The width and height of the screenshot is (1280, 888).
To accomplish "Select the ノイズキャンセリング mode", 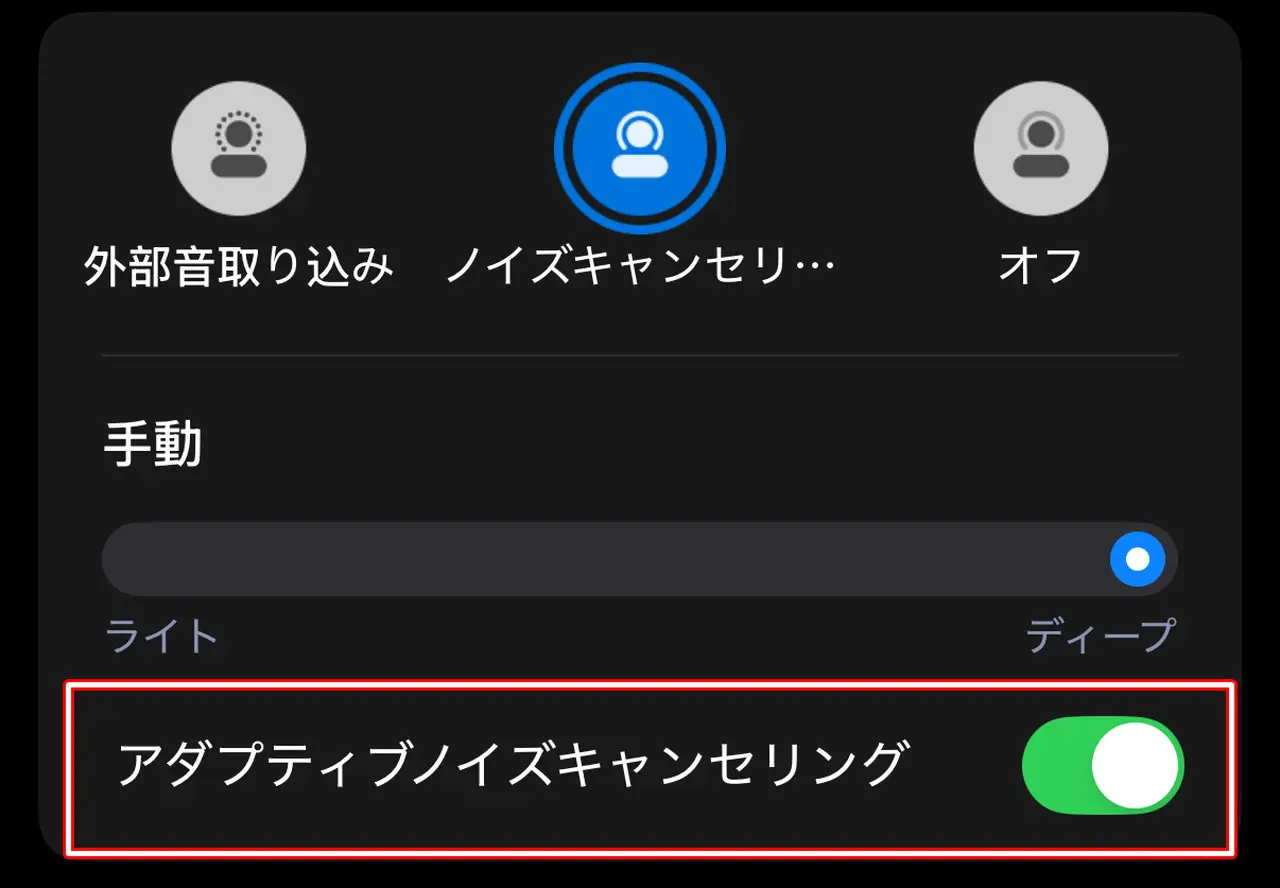I will click(x=639, y=149).
